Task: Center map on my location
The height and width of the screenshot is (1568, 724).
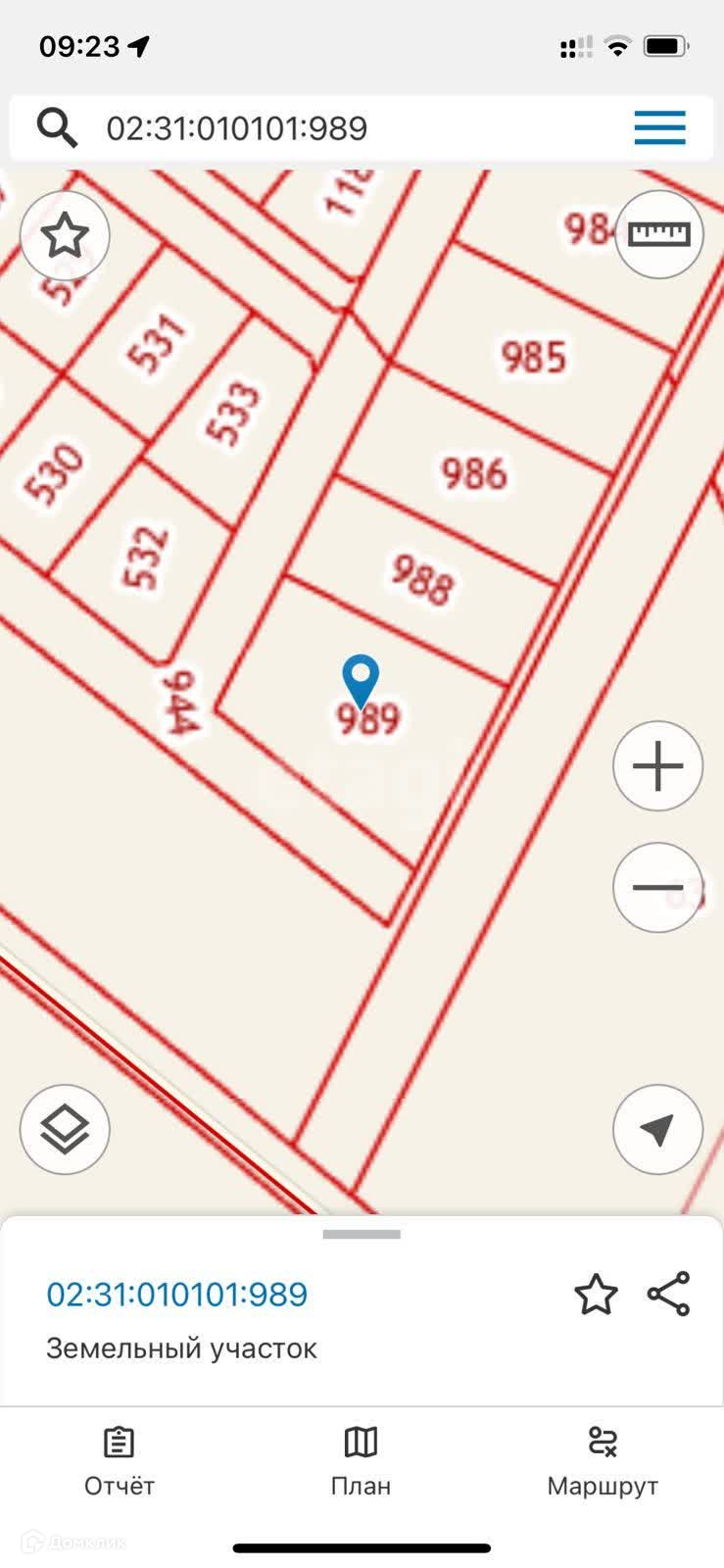Action: click(658, 1130)
